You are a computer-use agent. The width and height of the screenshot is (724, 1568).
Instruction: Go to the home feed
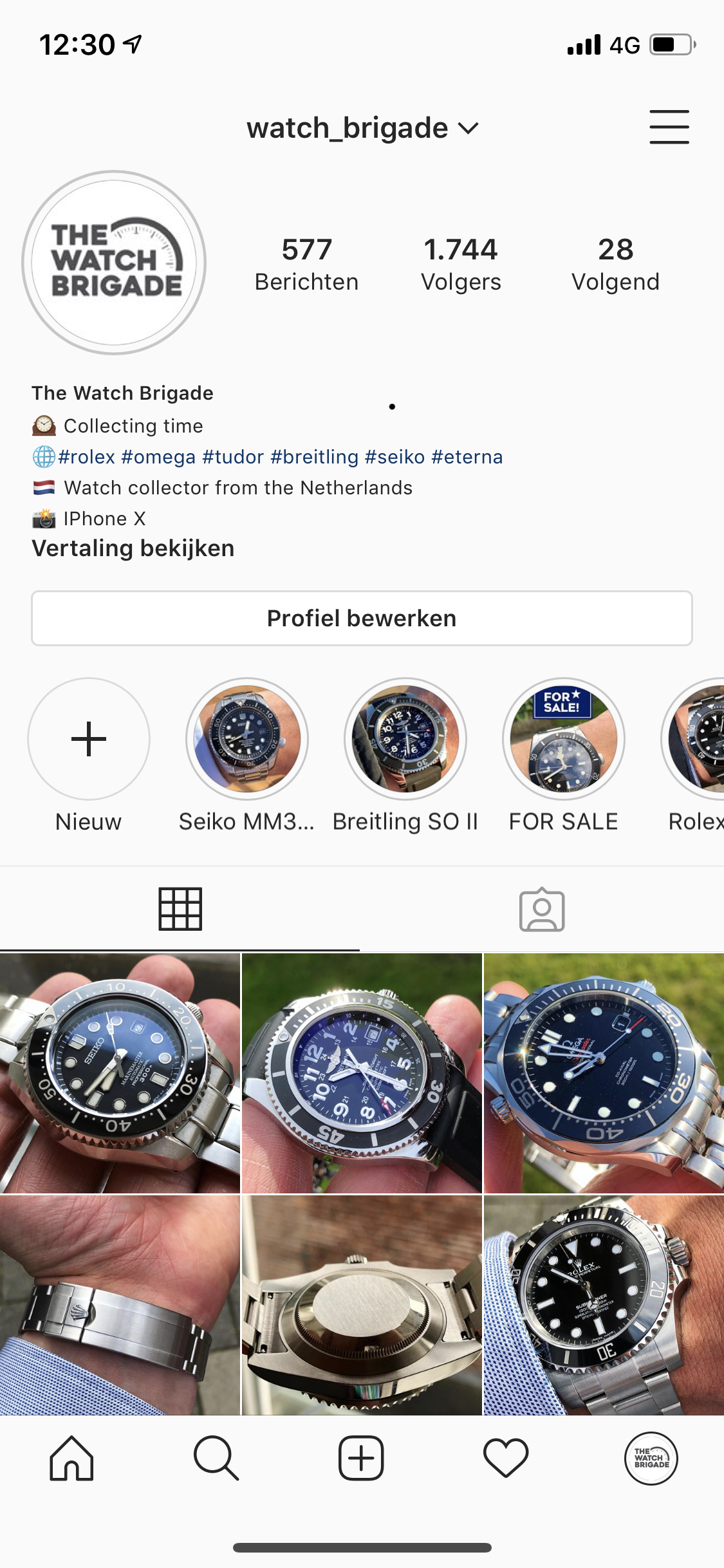[71, 1459]
